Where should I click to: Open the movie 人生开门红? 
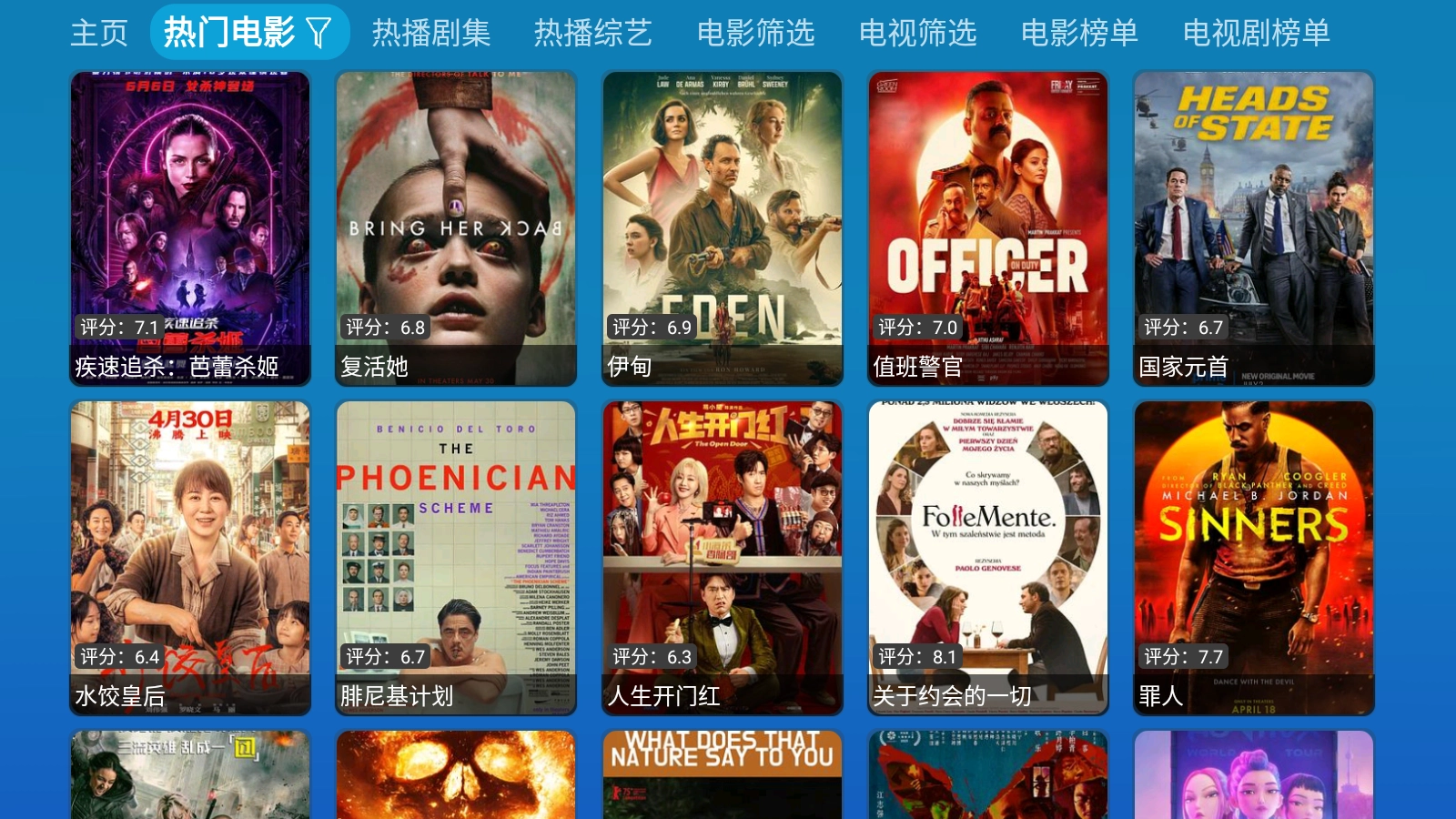[x=723, y=557]
